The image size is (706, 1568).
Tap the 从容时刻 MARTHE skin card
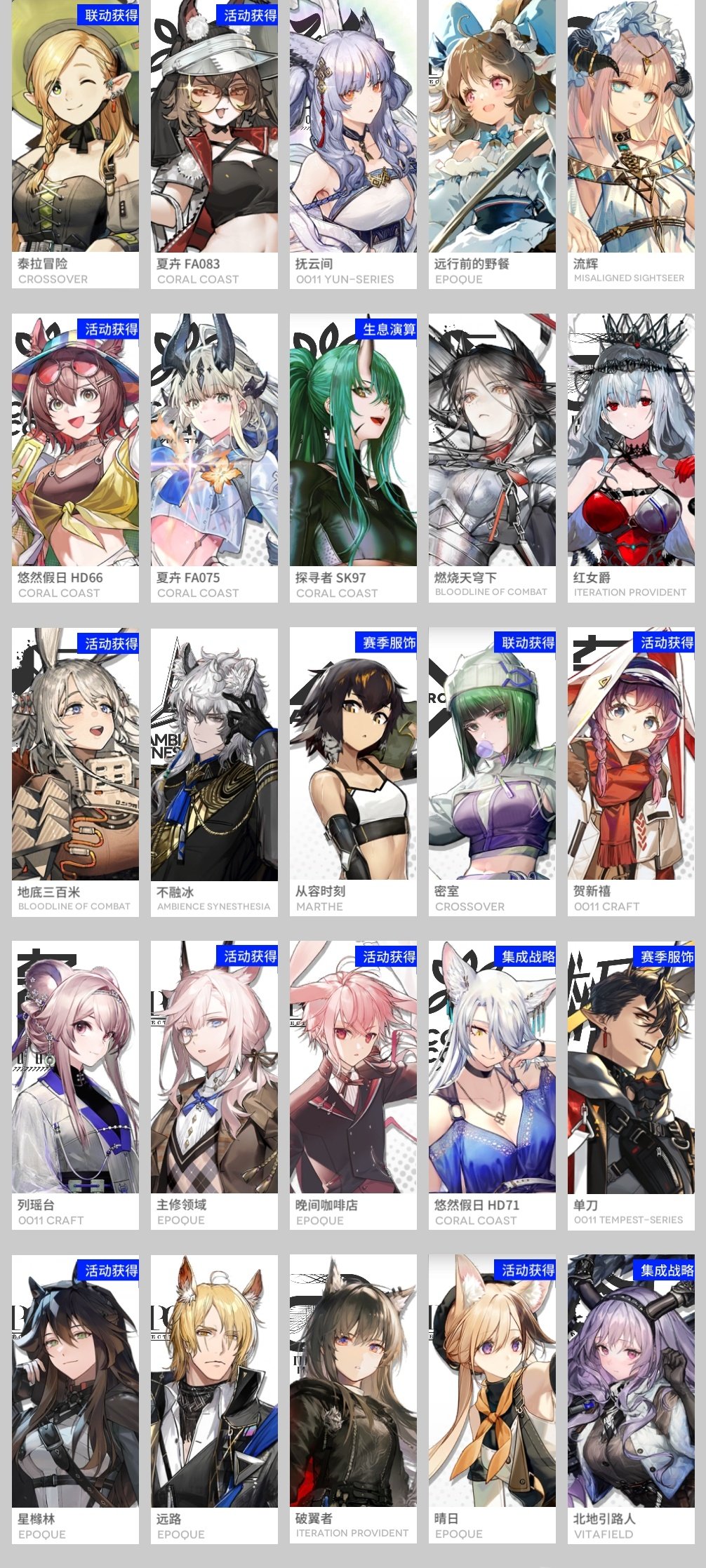[x=353, y=772]
